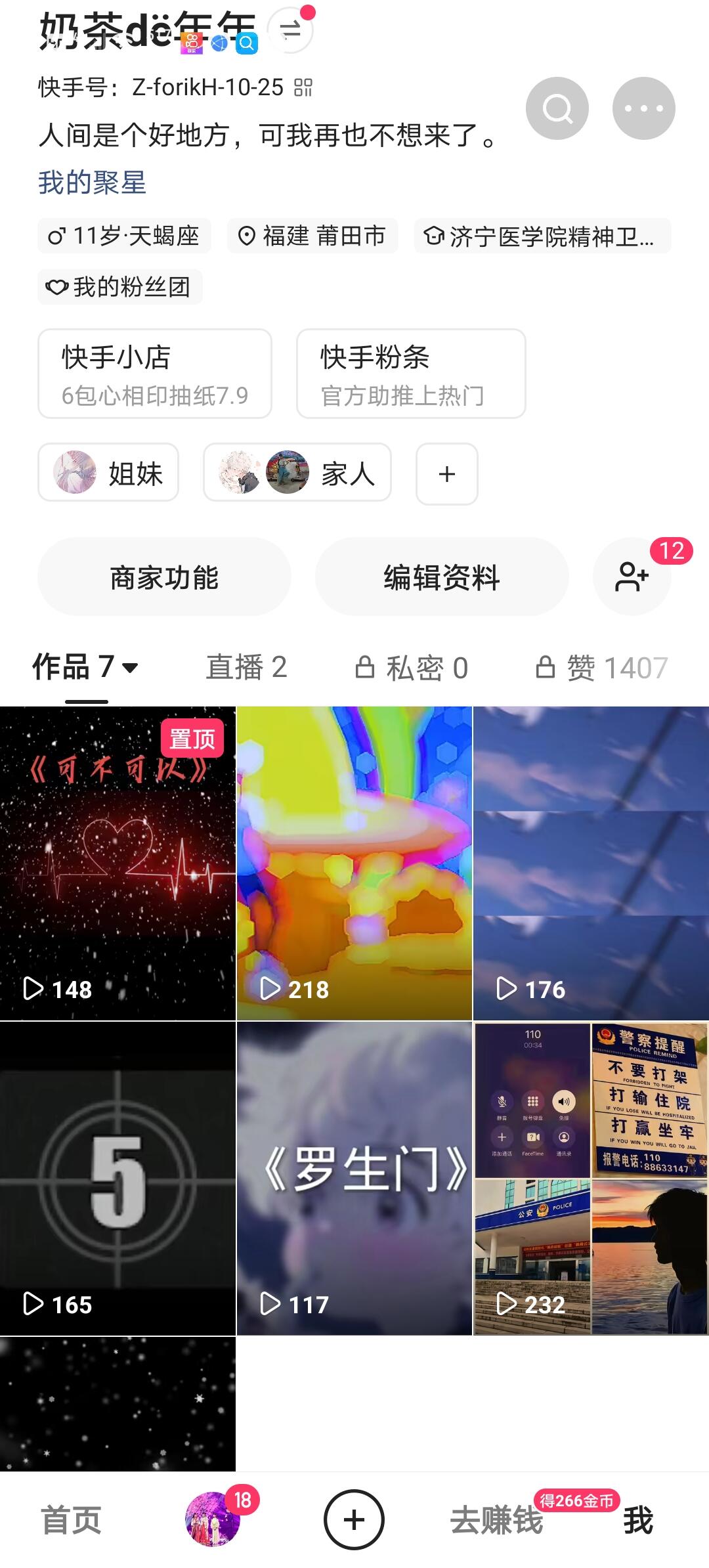Switch to the 直播 2 tab
The height and width of the screenshot is (1568, 709).
(246, 668)
